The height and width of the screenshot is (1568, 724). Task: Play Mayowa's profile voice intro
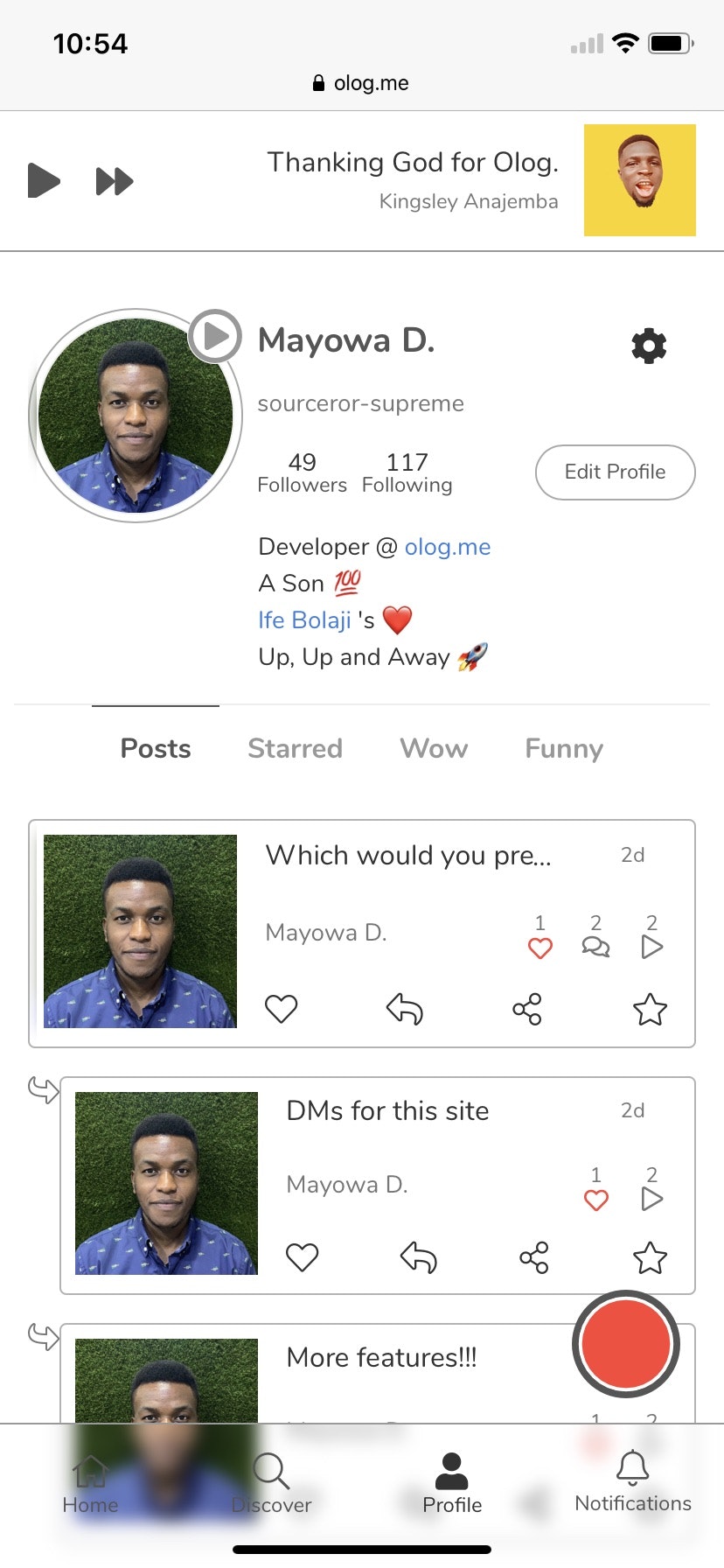click(216, 335)
